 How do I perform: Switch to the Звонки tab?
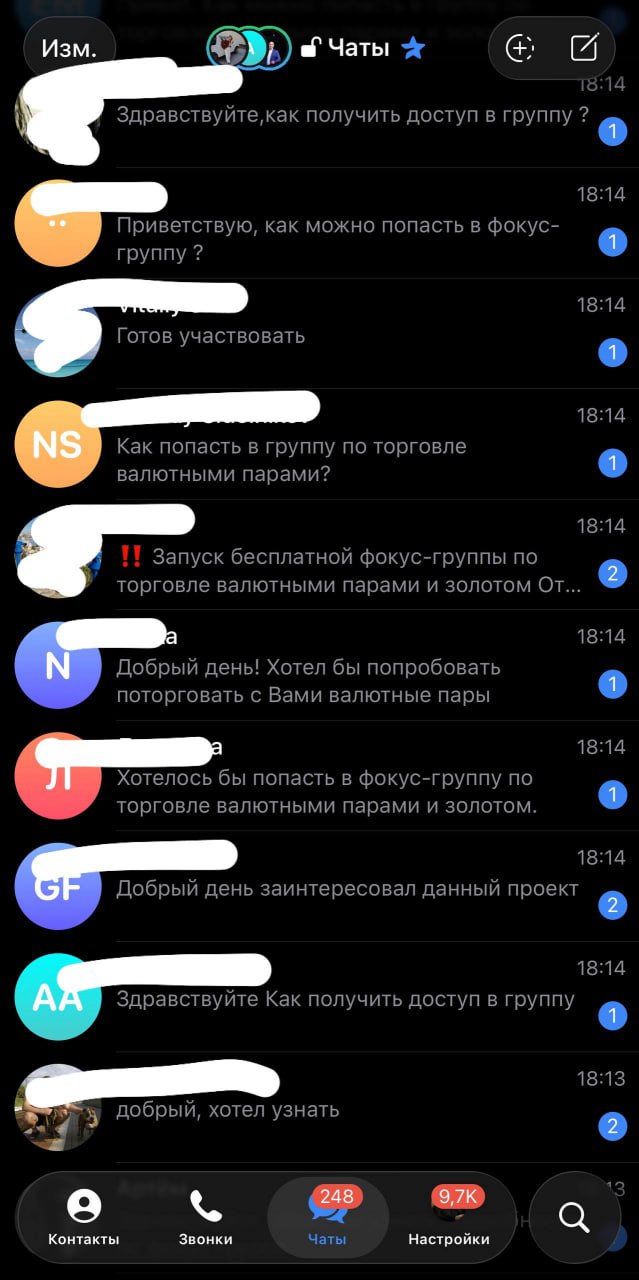[205, 1216]
